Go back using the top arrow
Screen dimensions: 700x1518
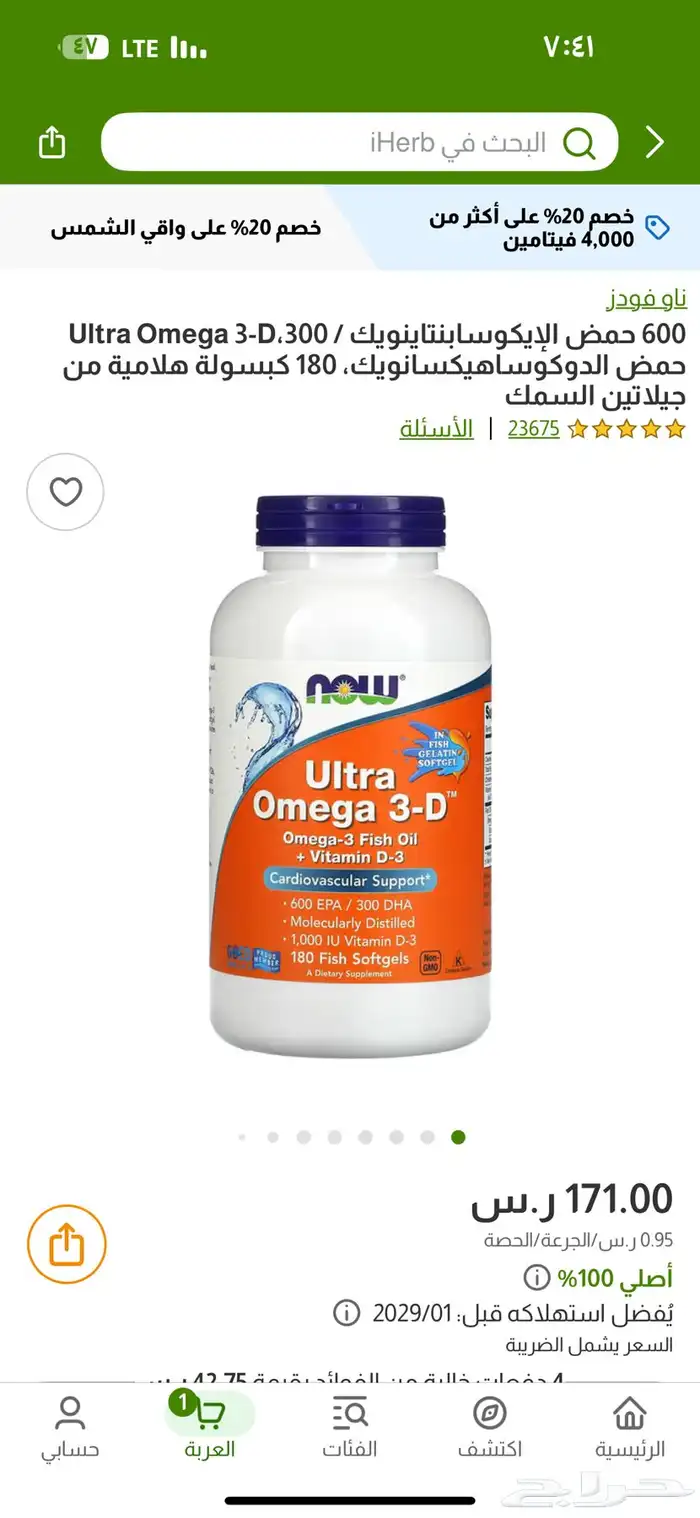click(655, 142)
